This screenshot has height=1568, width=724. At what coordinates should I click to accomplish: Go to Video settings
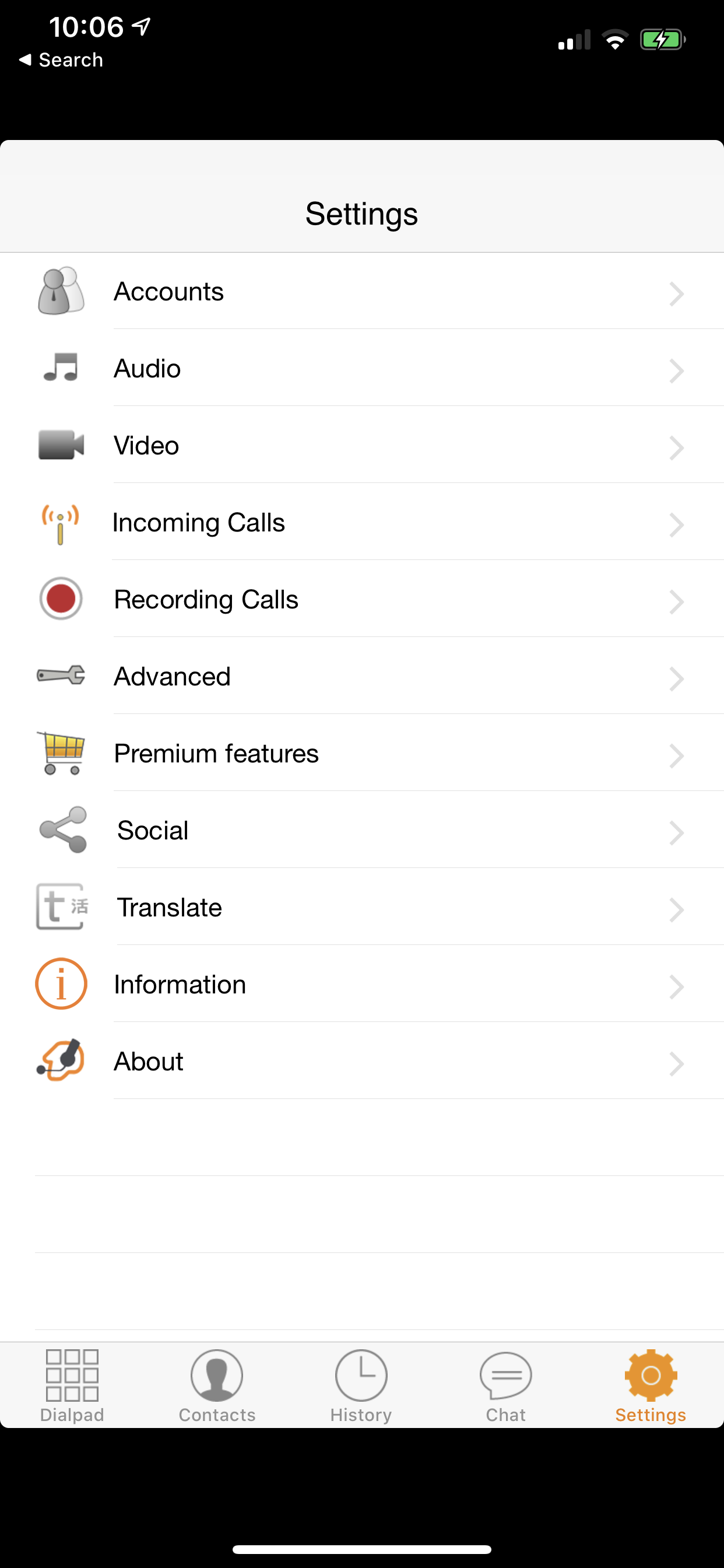tap(362, 445)
